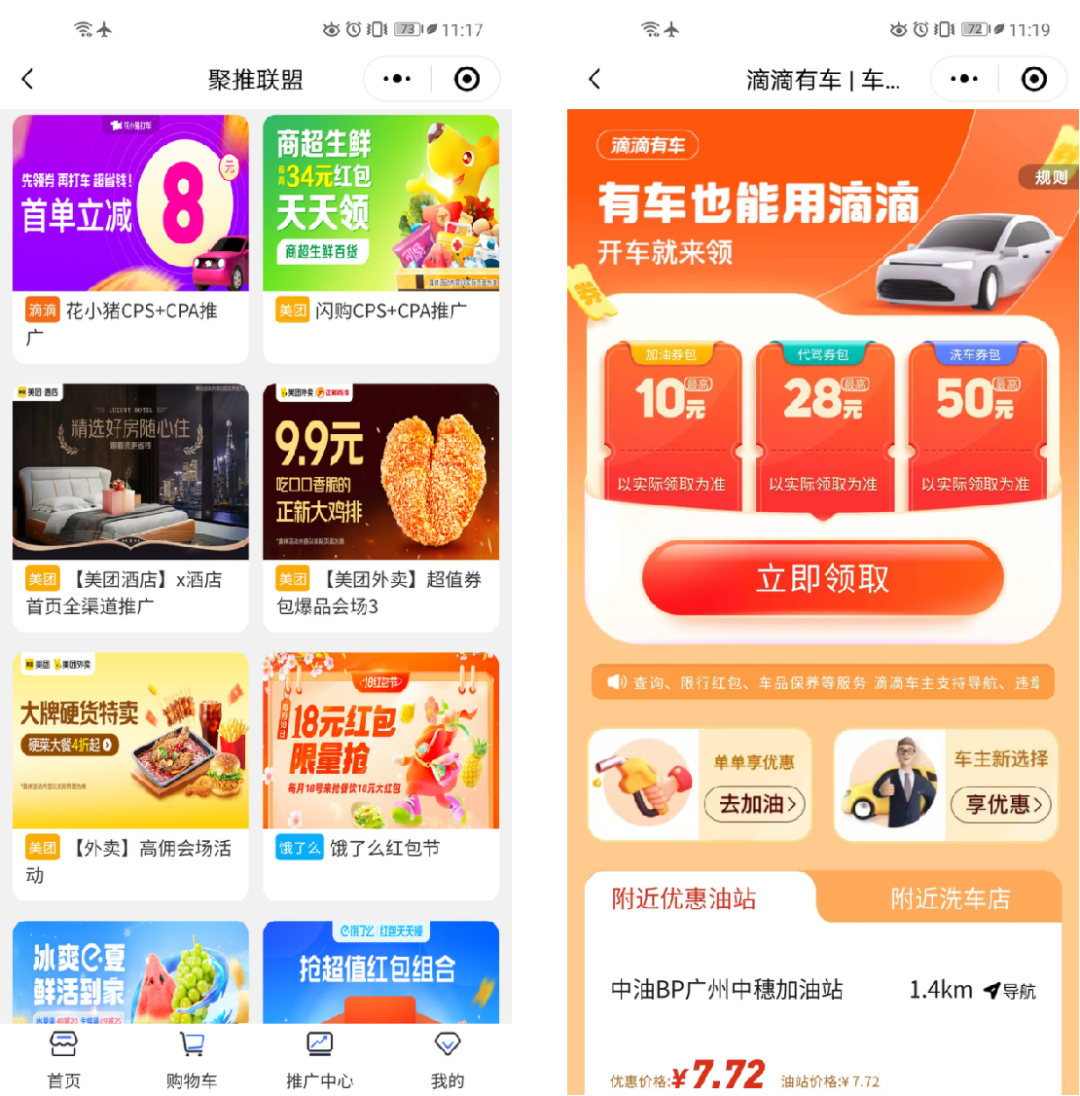1080x1096 pixels.
Task: Switch to the 我的 tab
Action: coord(447,1060)
